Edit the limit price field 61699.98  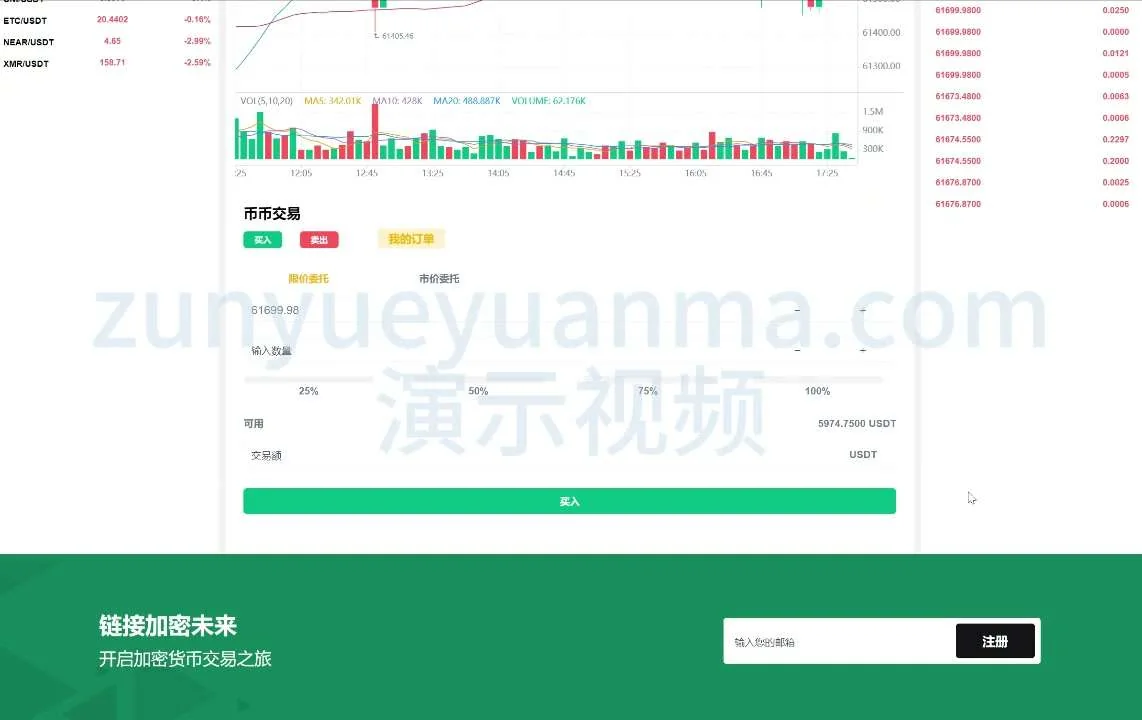coord(500,310)
